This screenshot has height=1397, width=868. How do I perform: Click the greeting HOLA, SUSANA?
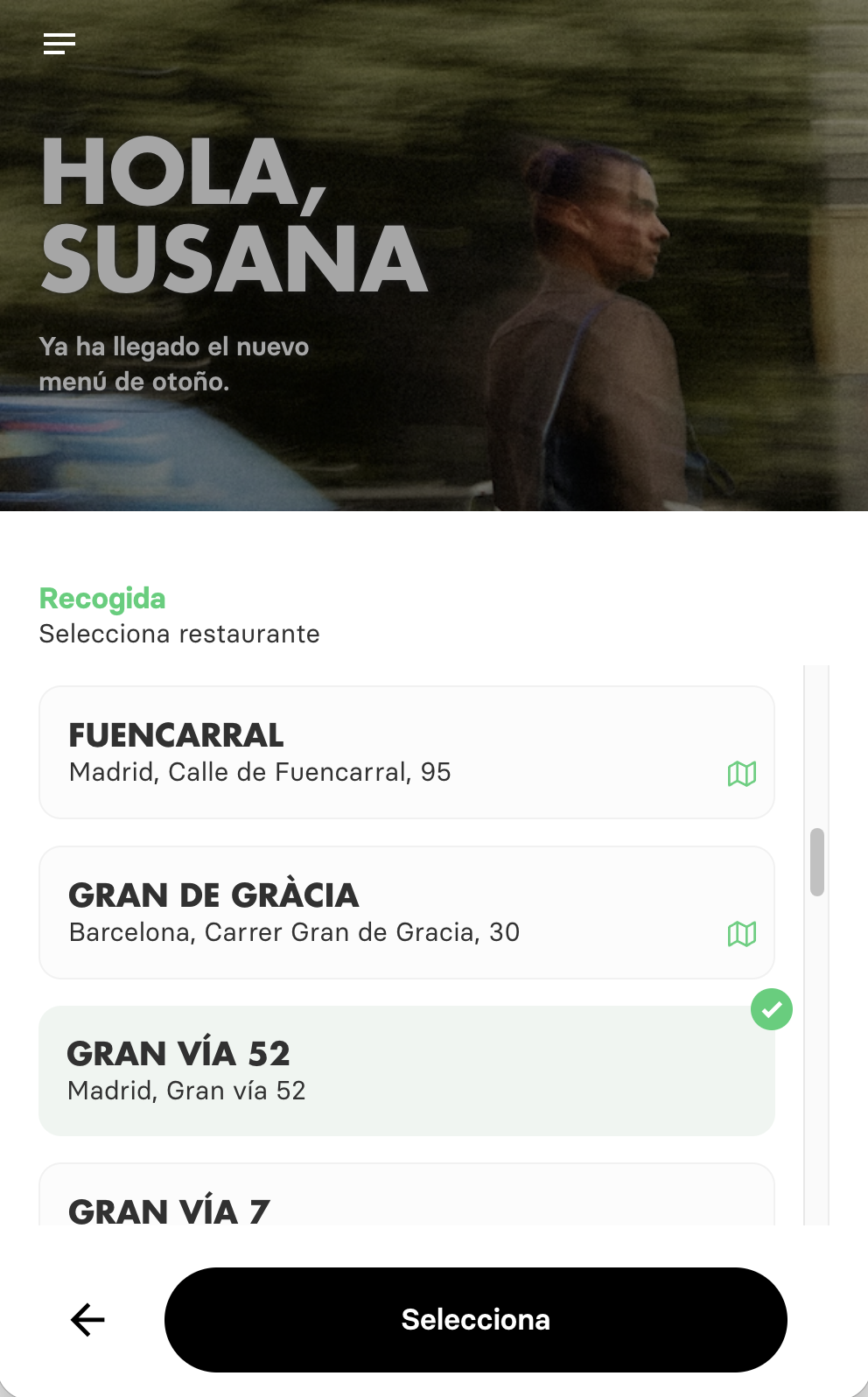click(231, 210)
